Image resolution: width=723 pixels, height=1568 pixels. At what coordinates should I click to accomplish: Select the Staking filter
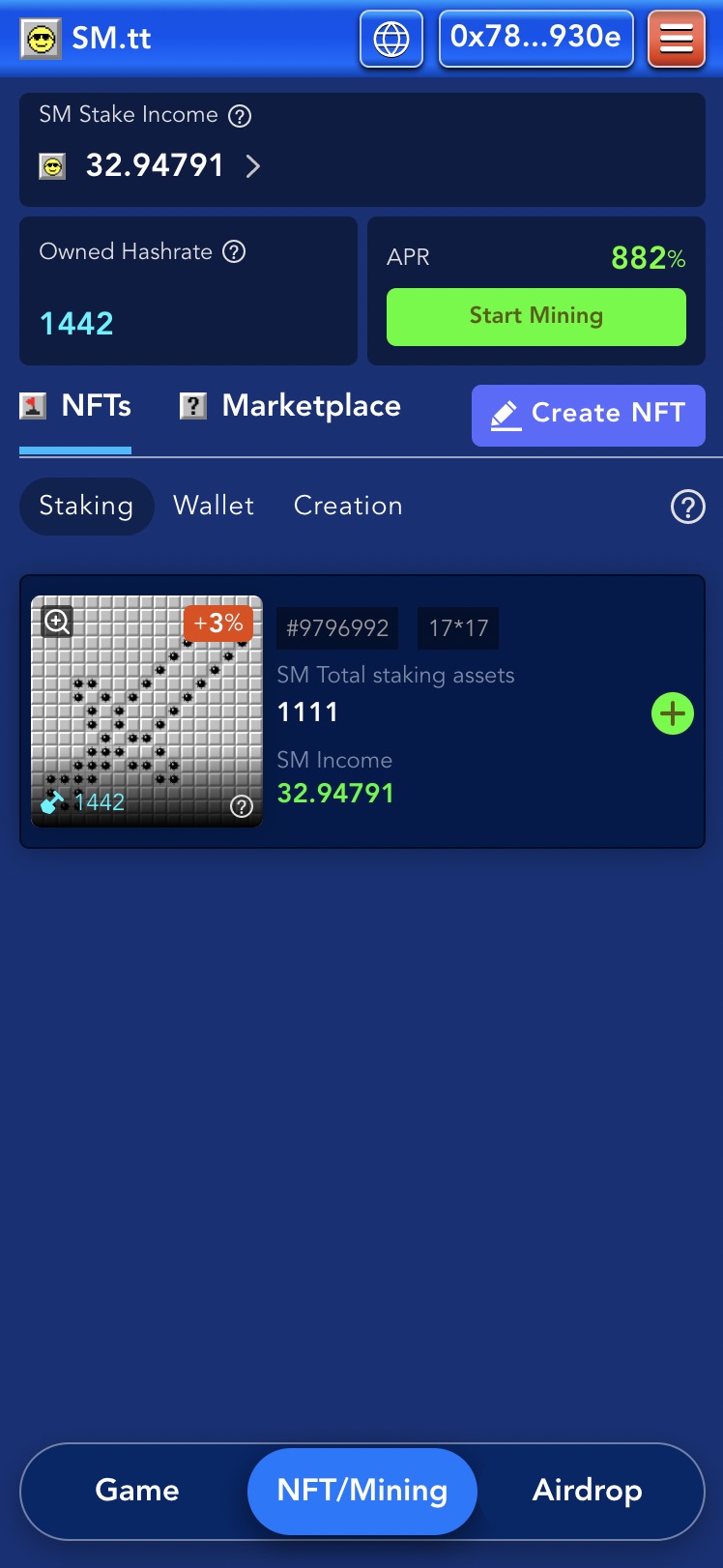[x=86, y=506]
